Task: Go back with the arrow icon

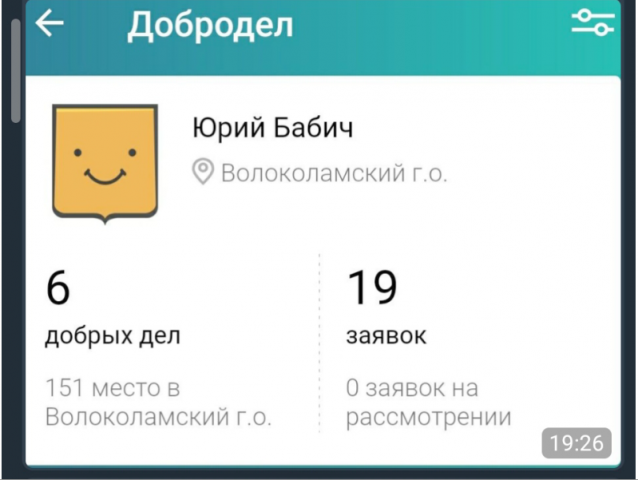Action: pyautogui.click(x=49, y=23)
